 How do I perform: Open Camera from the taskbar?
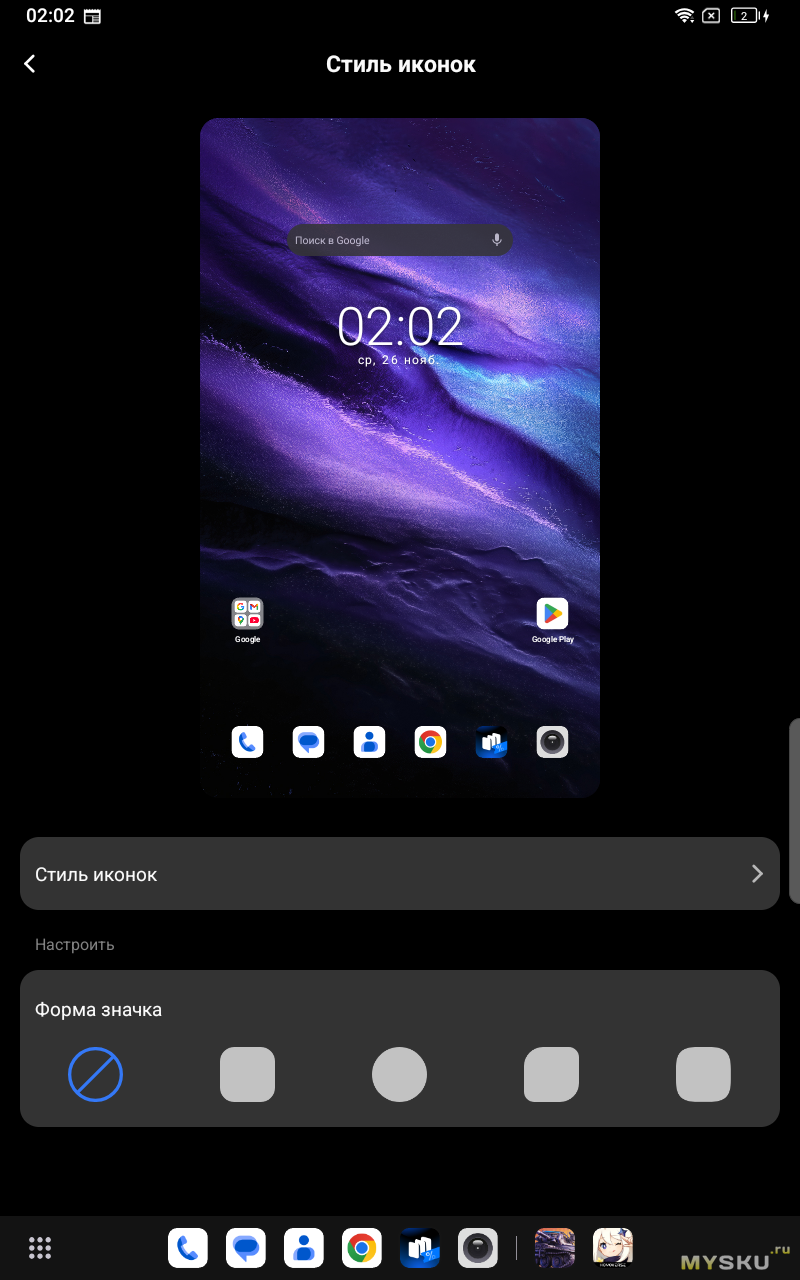point(478,1248)
